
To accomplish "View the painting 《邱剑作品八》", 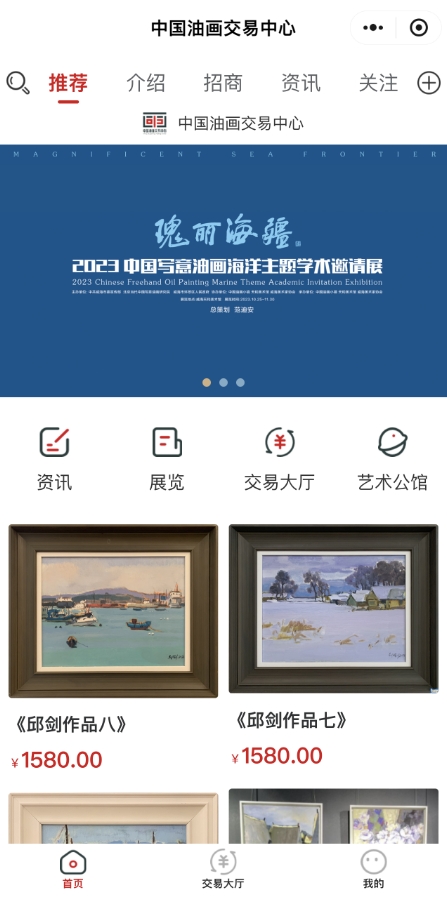I will 113,610.
